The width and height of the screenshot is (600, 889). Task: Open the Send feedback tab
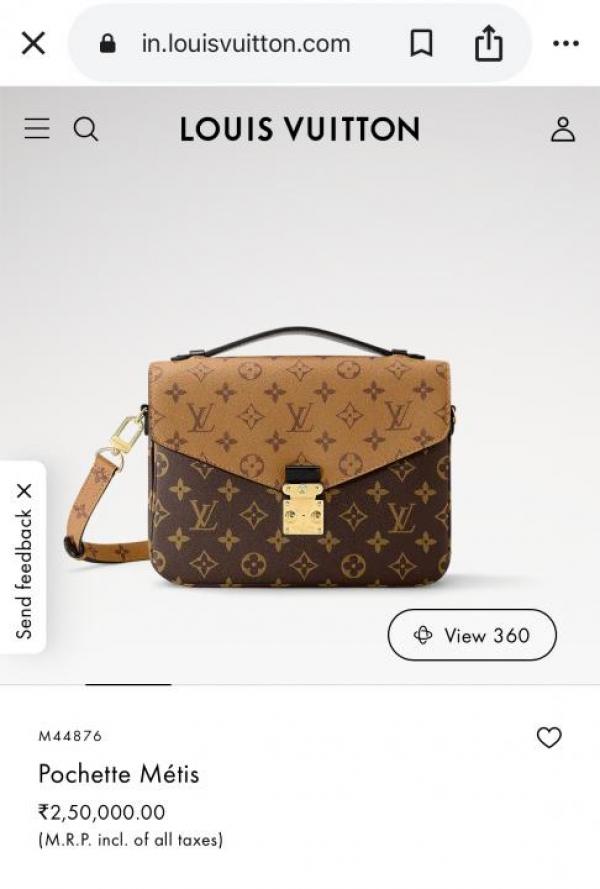tap(24, 574)
